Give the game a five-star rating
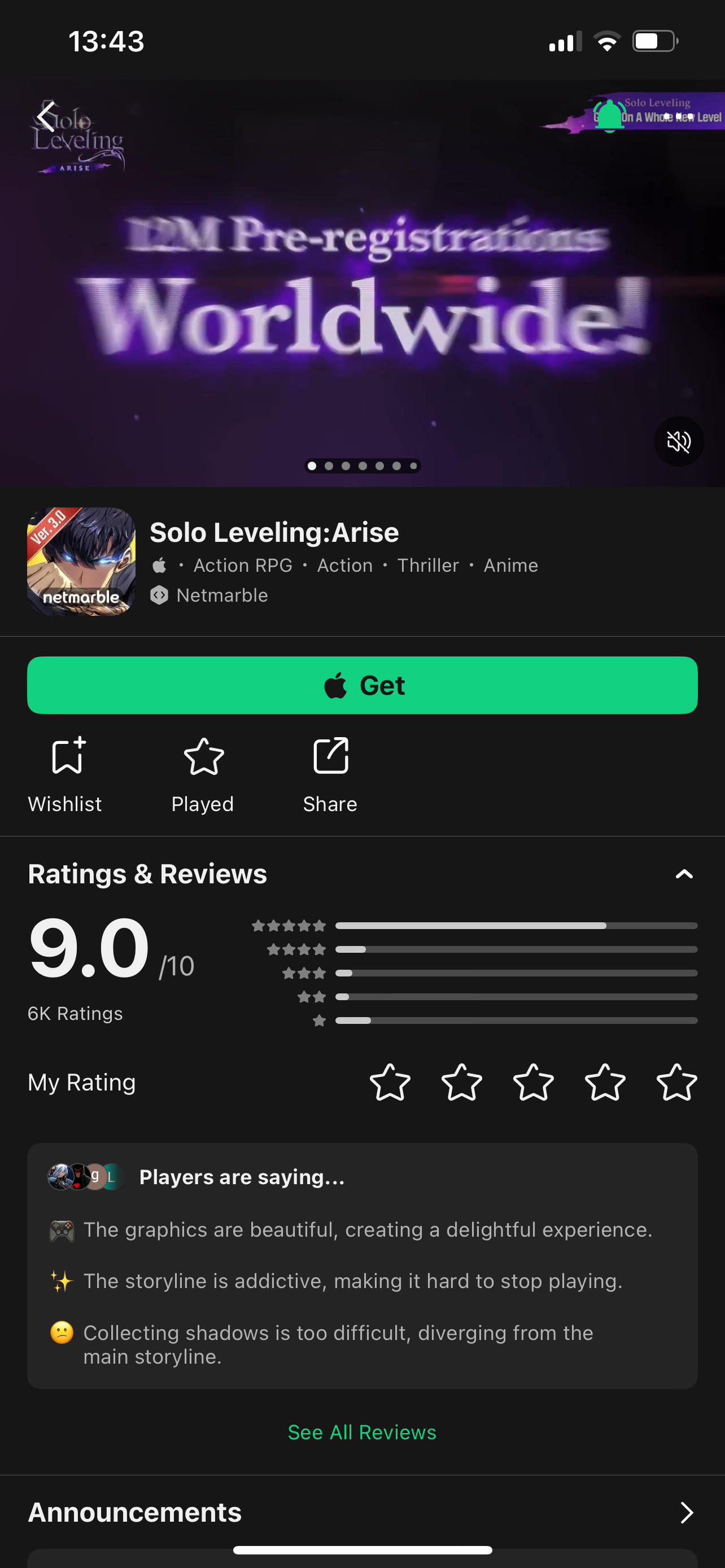Image resolution: width=725 pixels, height=1568 pixels. pos(676,1082)
